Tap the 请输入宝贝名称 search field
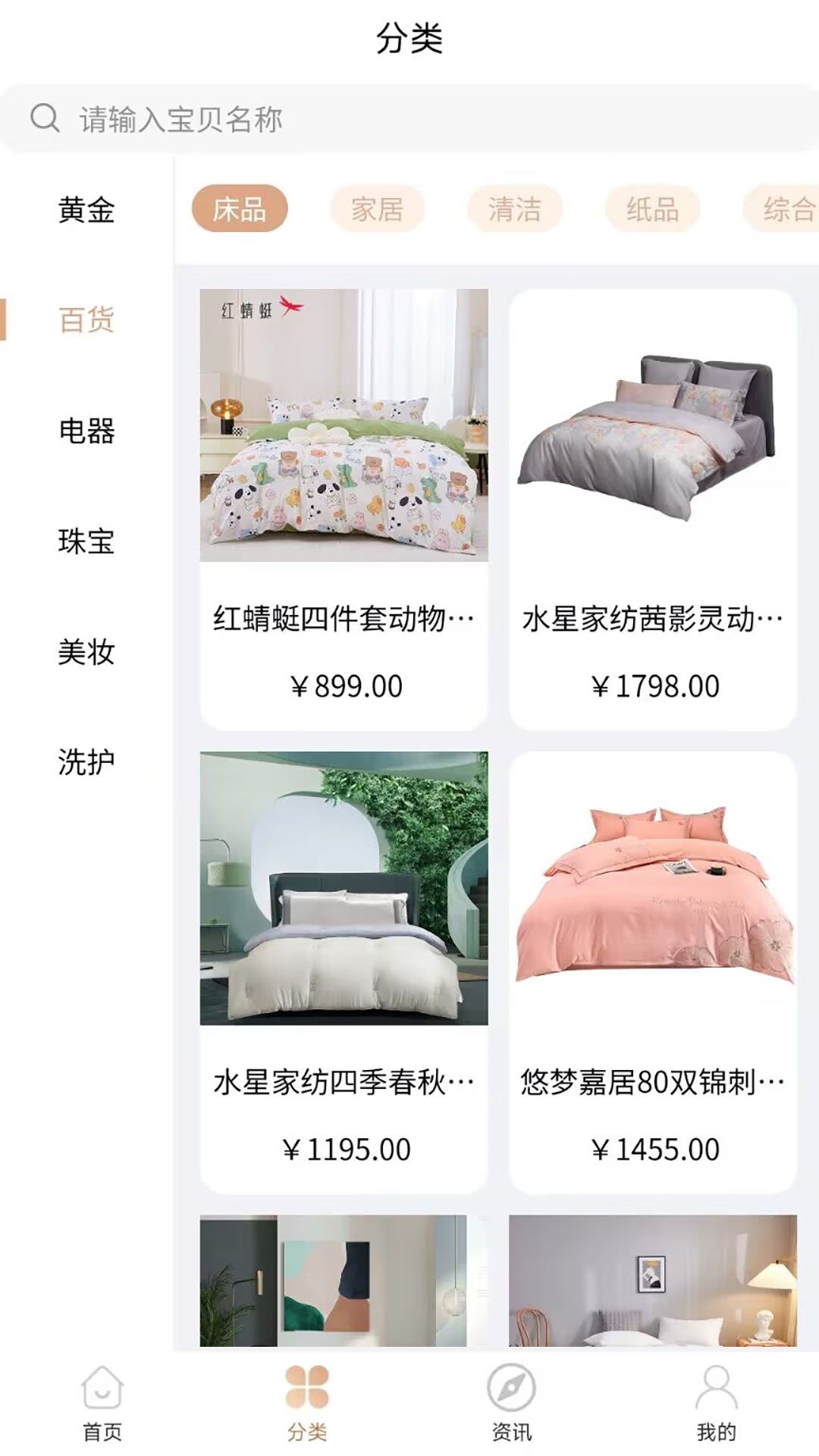This screenshot has height=1456, width=819. [x=409, y=119]
